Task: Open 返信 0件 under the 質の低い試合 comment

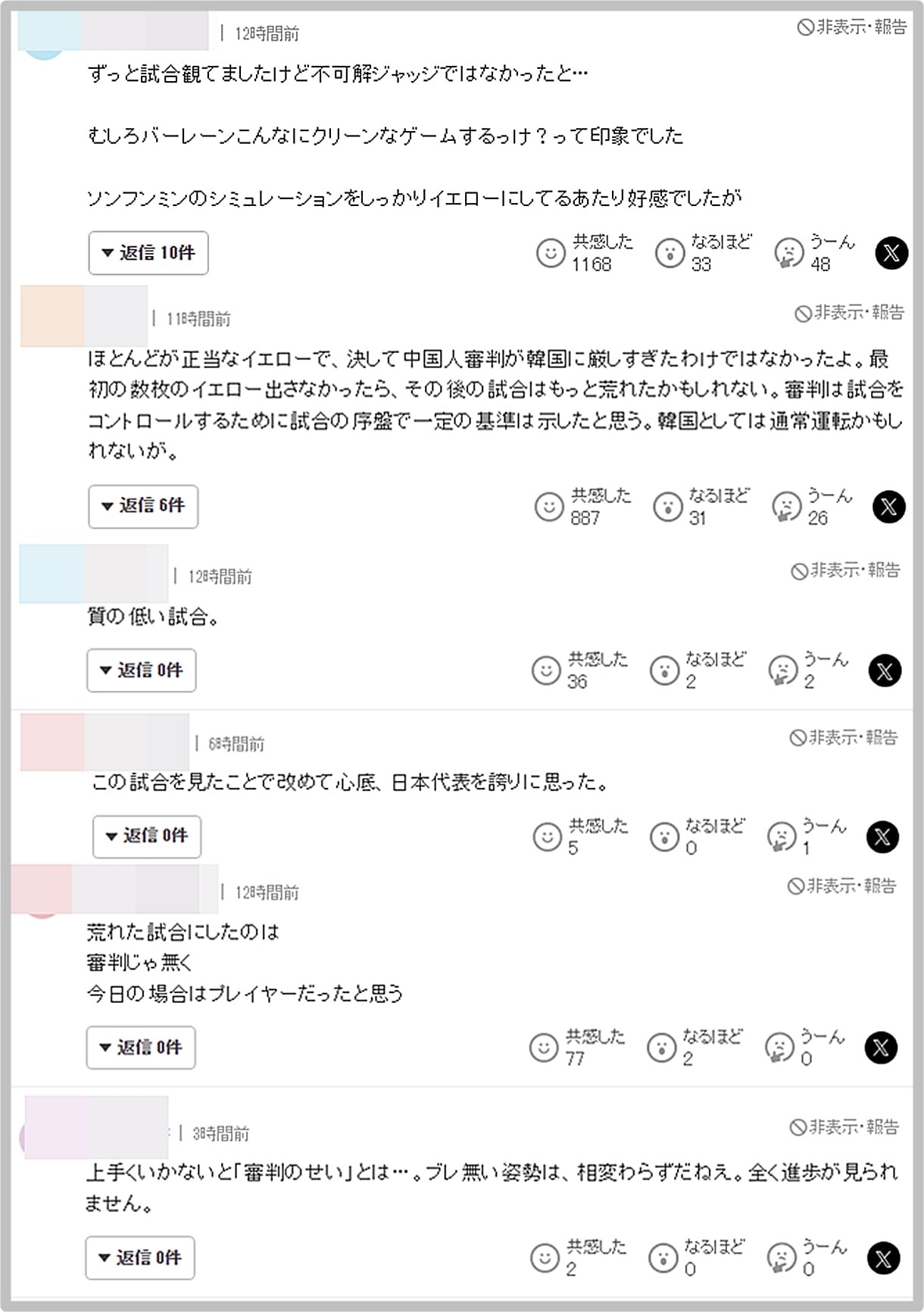Action: coord(140,671)
